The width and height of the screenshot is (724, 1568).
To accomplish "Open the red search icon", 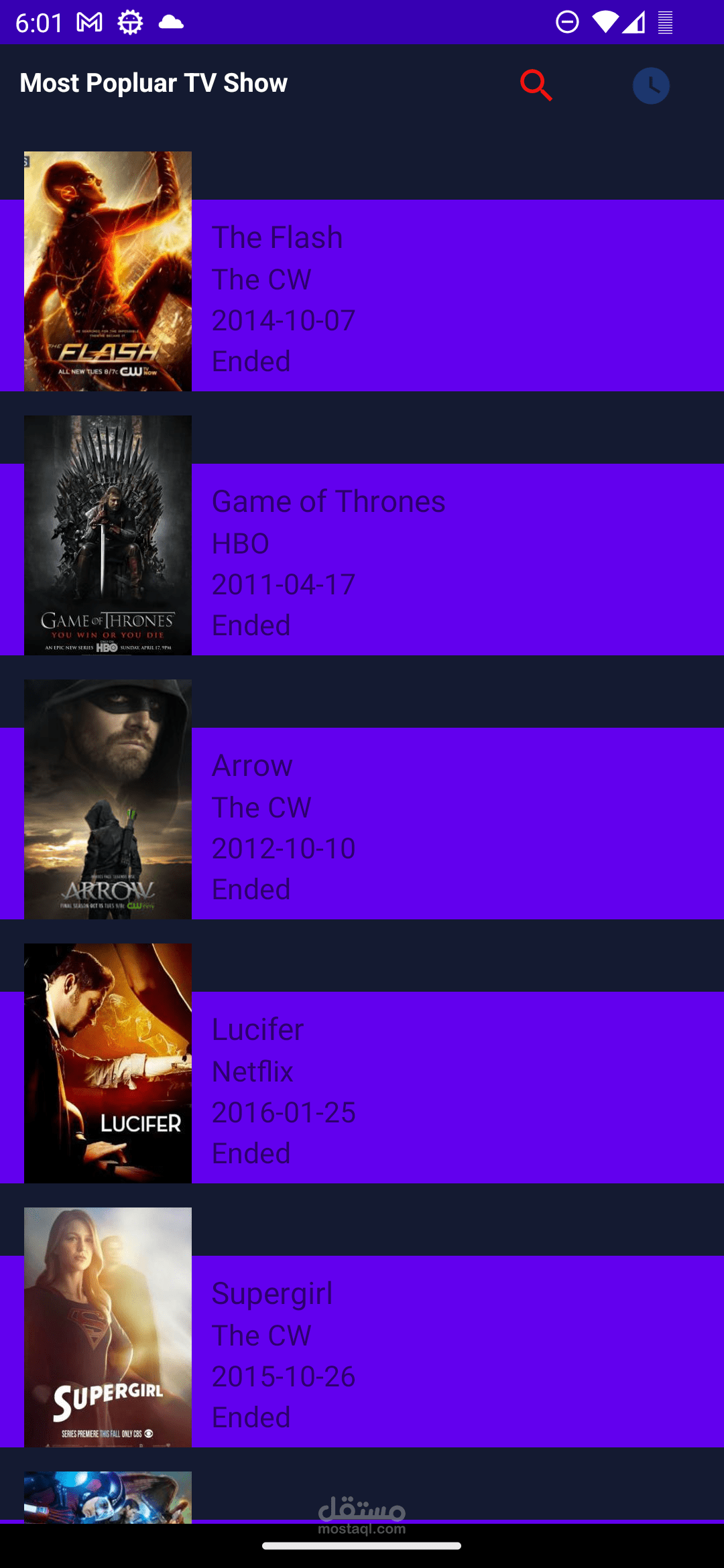I will (536, 84).
